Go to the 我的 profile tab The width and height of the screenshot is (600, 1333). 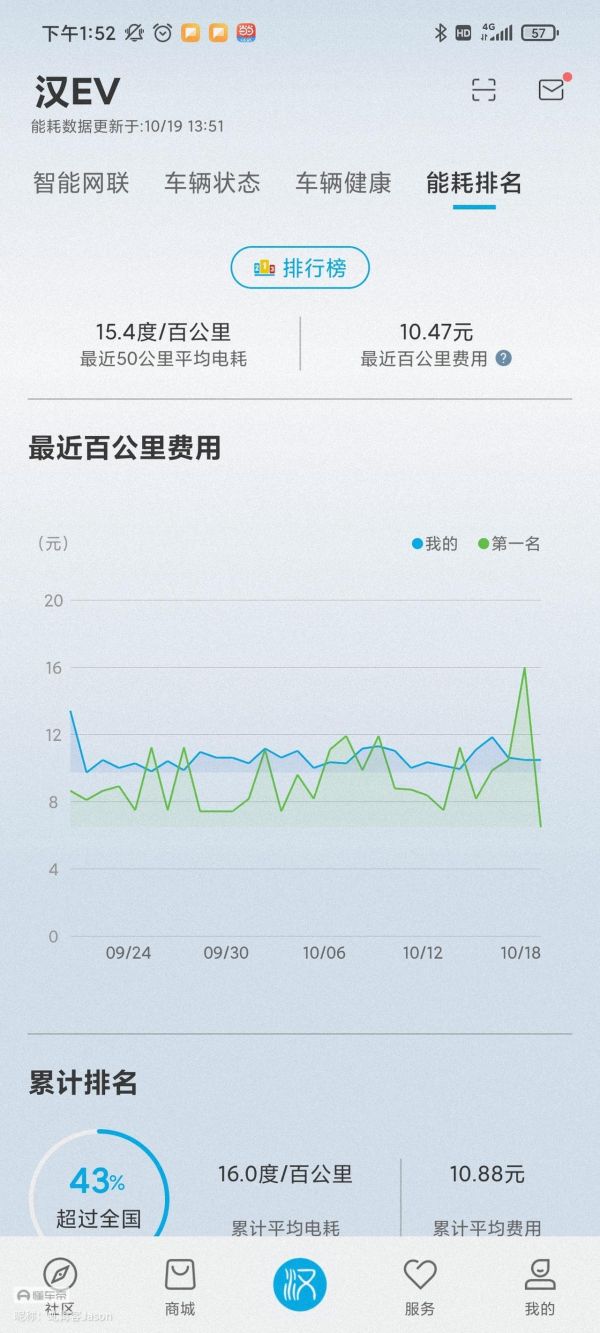coord(540,1288)
